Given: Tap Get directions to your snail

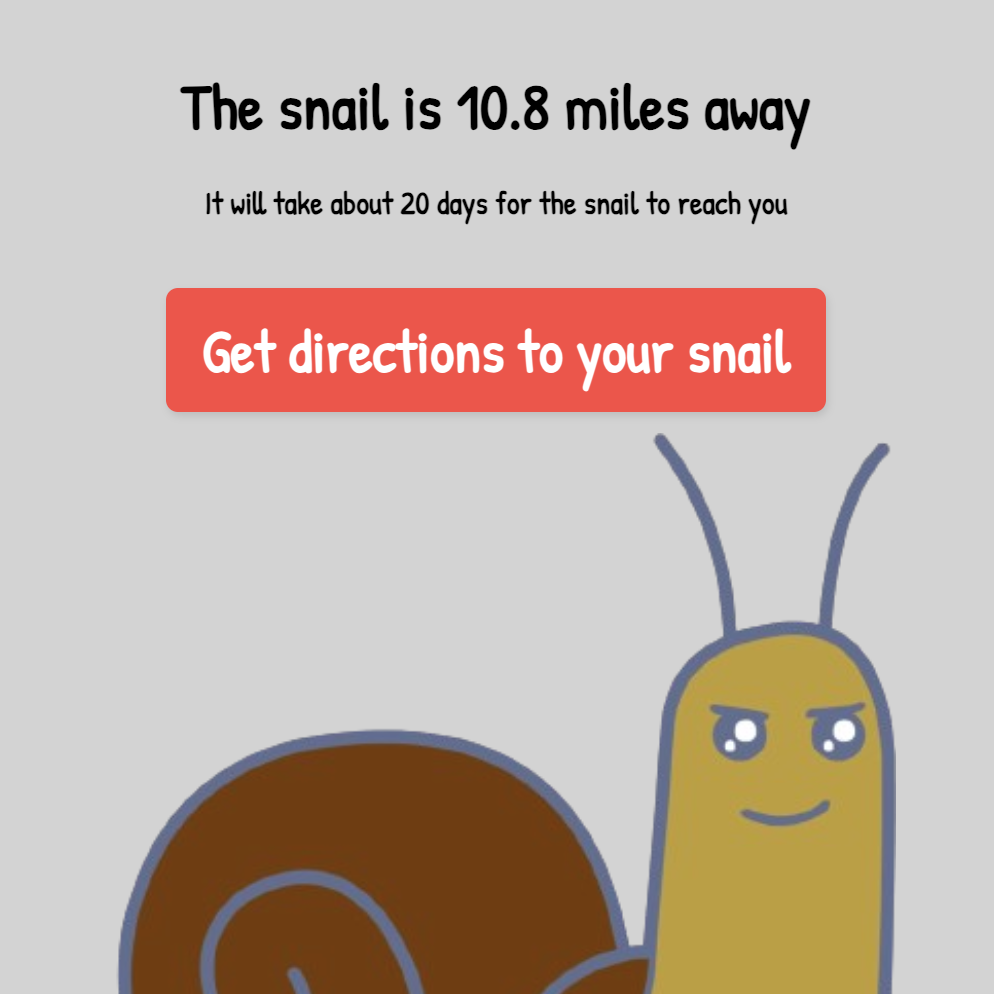Looking at the screenshot, I should pos(496,350).
